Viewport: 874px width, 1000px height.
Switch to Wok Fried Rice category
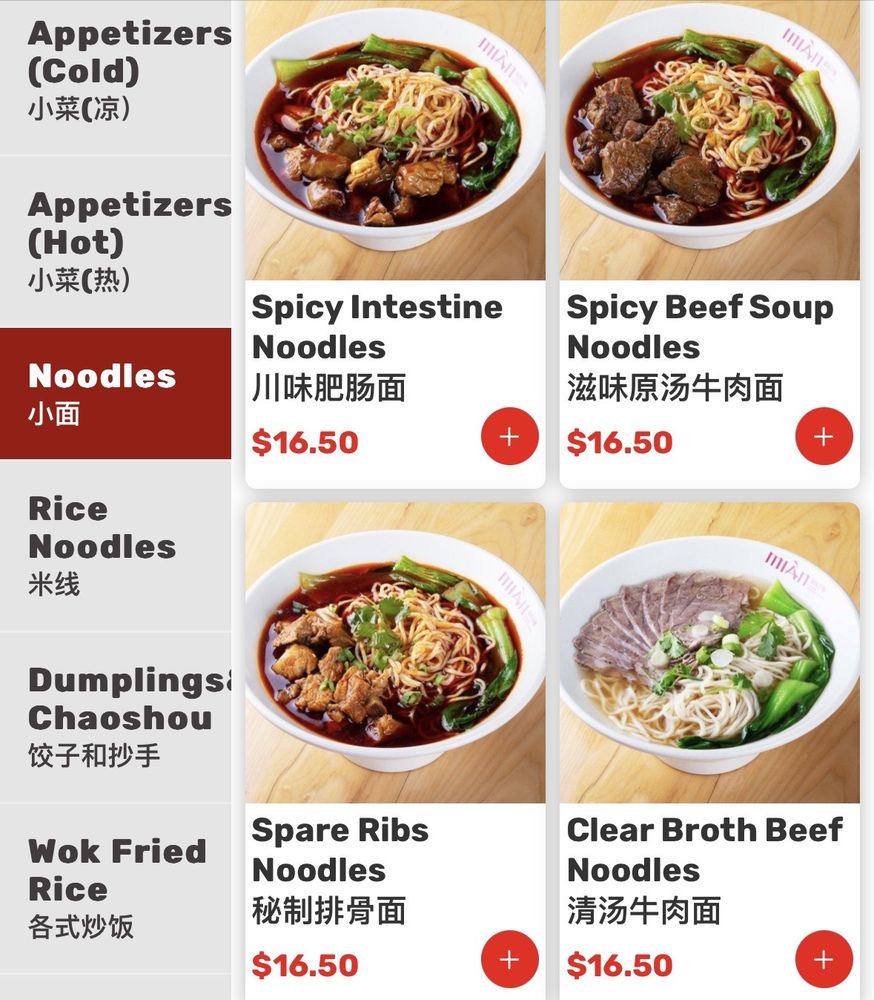115,888
